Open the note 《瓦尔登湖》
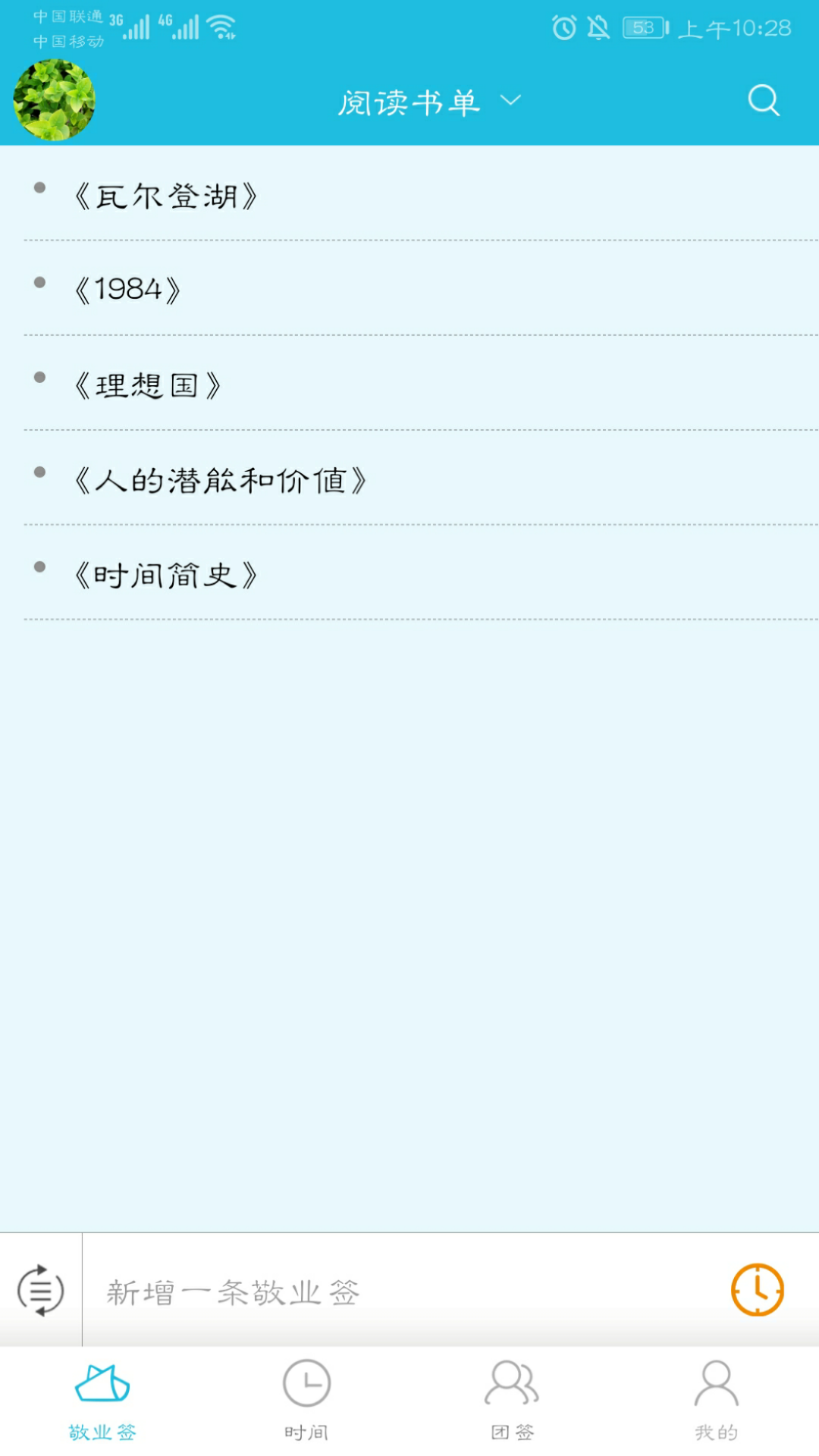Screen dimensions: 819x1456 [409, 194]
